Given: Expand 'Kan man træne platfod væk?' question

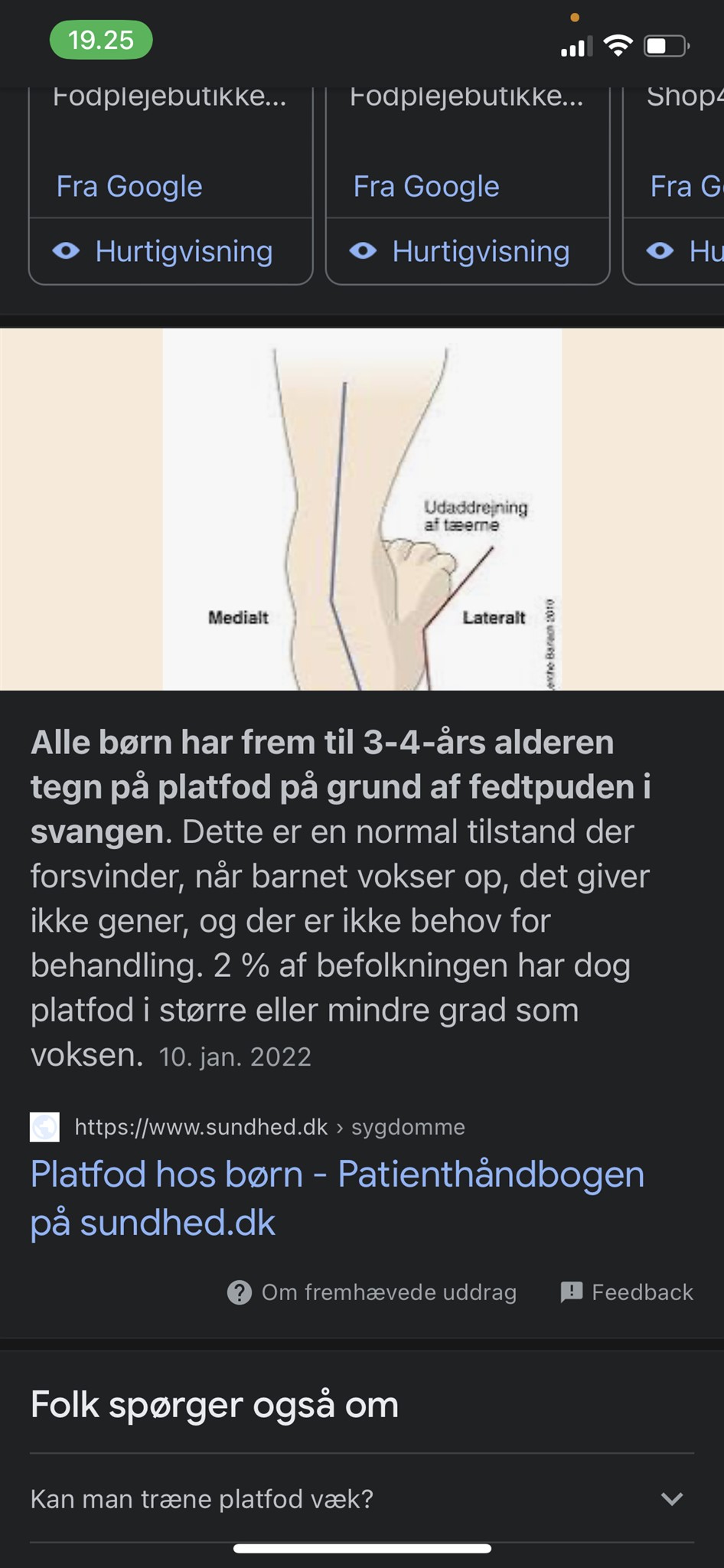Looking at the screenshot, I should 362,1498.
